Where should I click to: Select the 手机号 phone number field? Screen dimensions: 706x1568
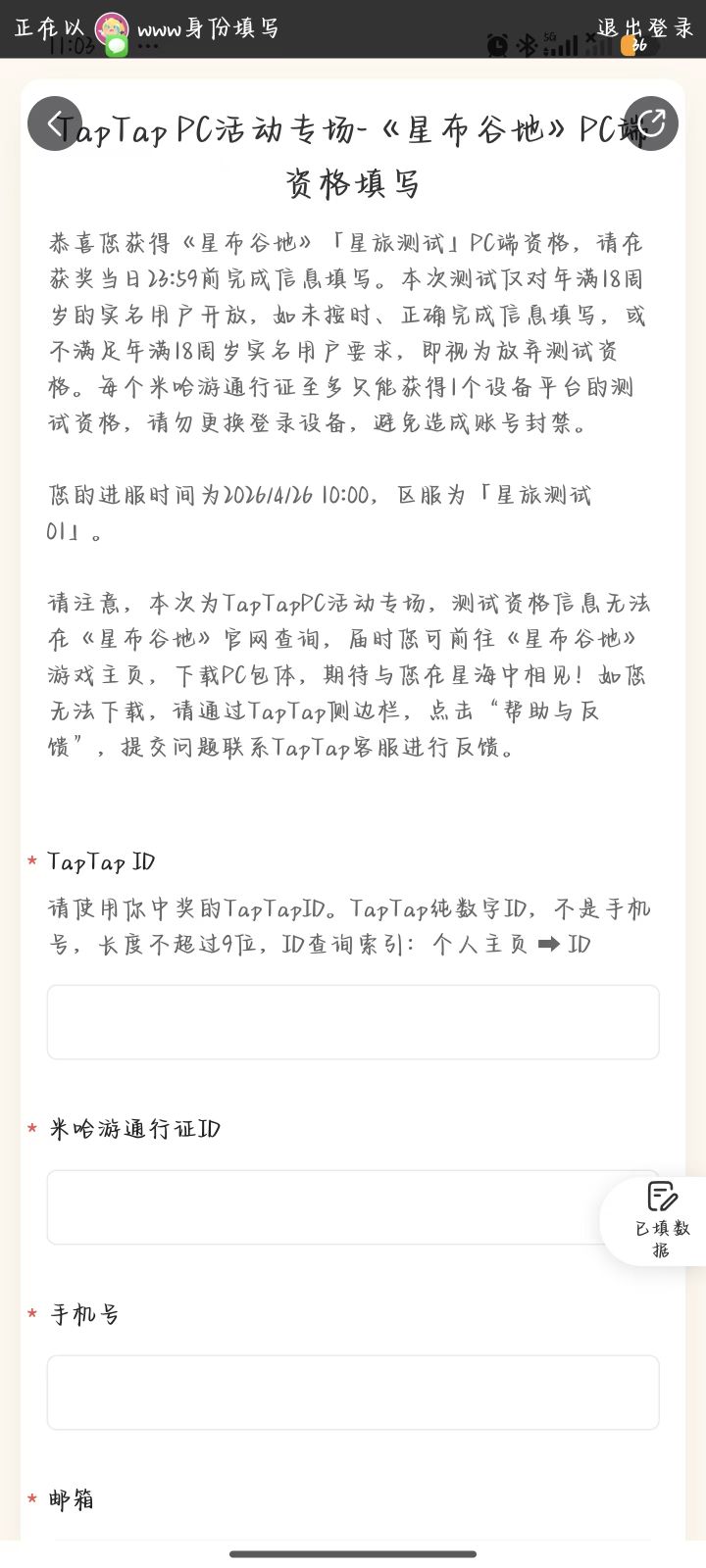tap(353, 1392)
